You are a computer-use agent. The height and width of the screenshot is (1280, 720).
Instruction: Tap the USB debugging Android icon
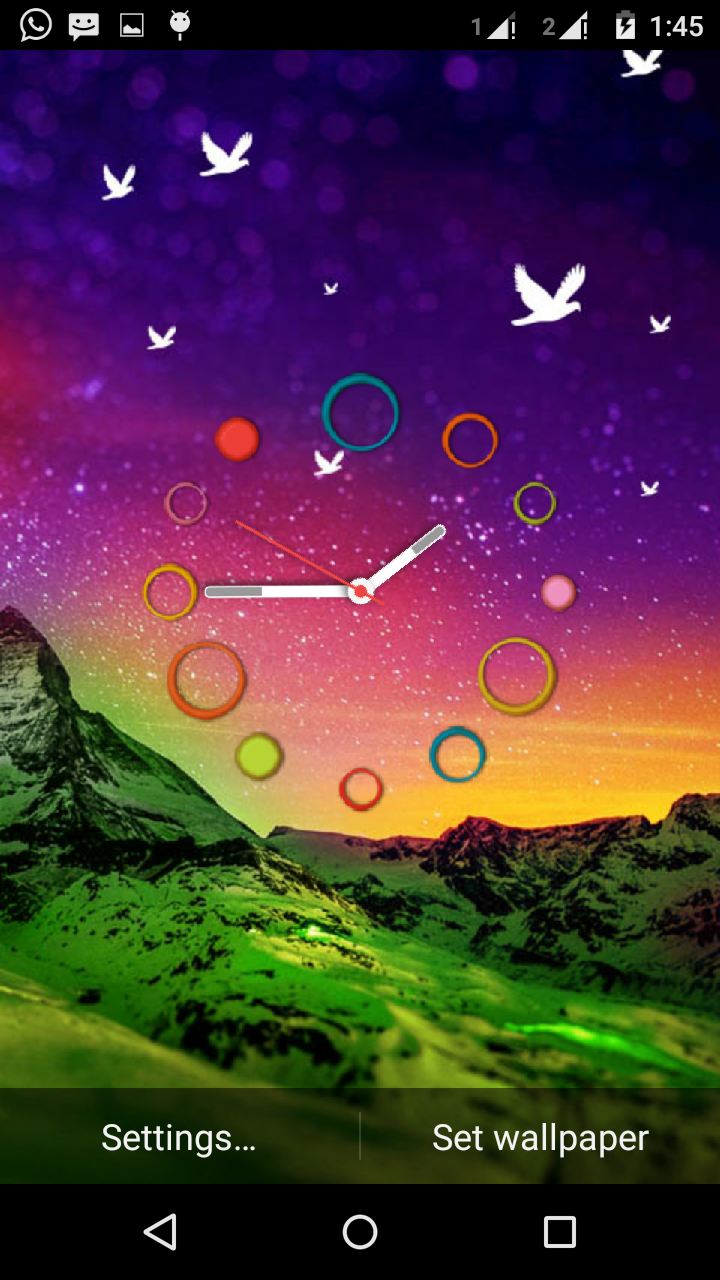click(x=179, y=24)
